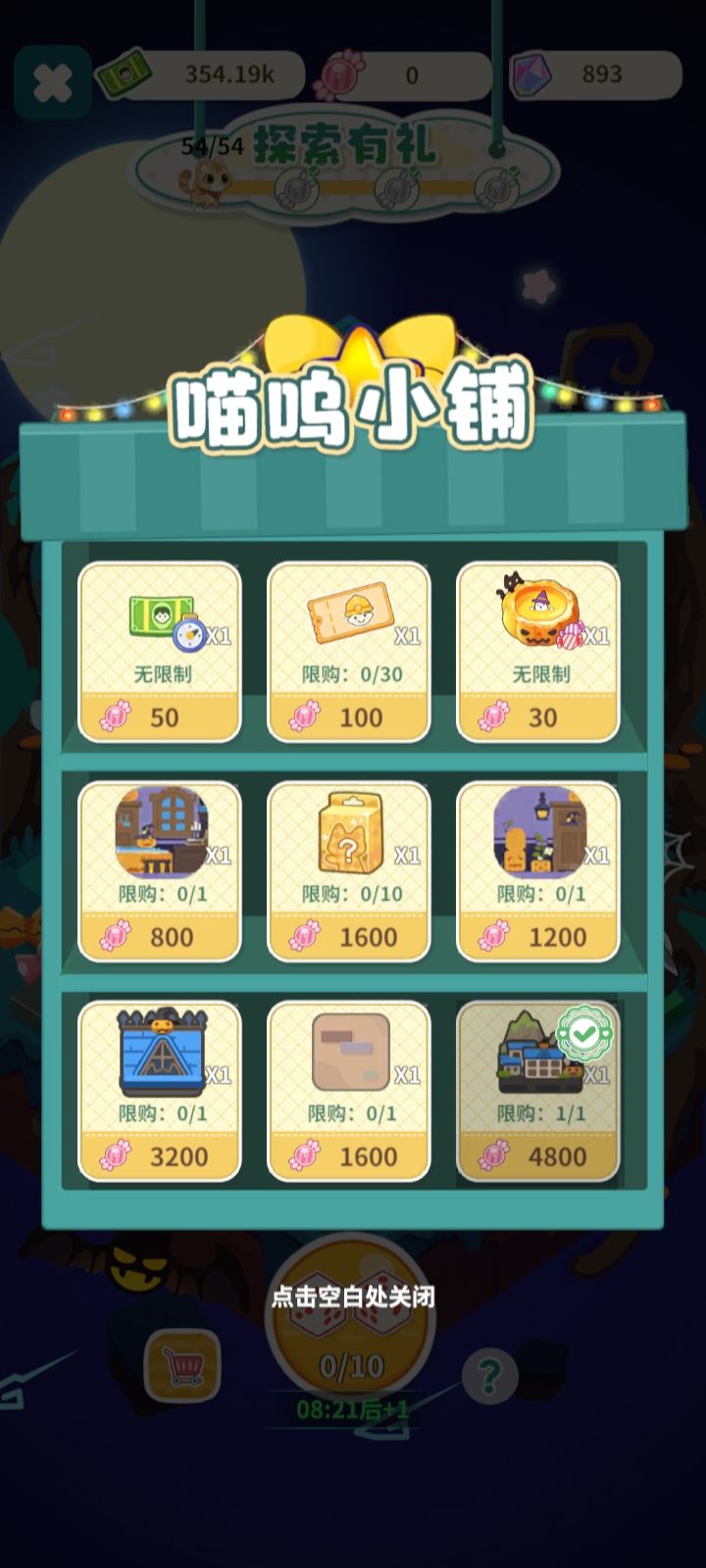Tap the middle checkmark on the reward banner
The height and width of the screenshot is (1568, 706).
tap(396, 188)
